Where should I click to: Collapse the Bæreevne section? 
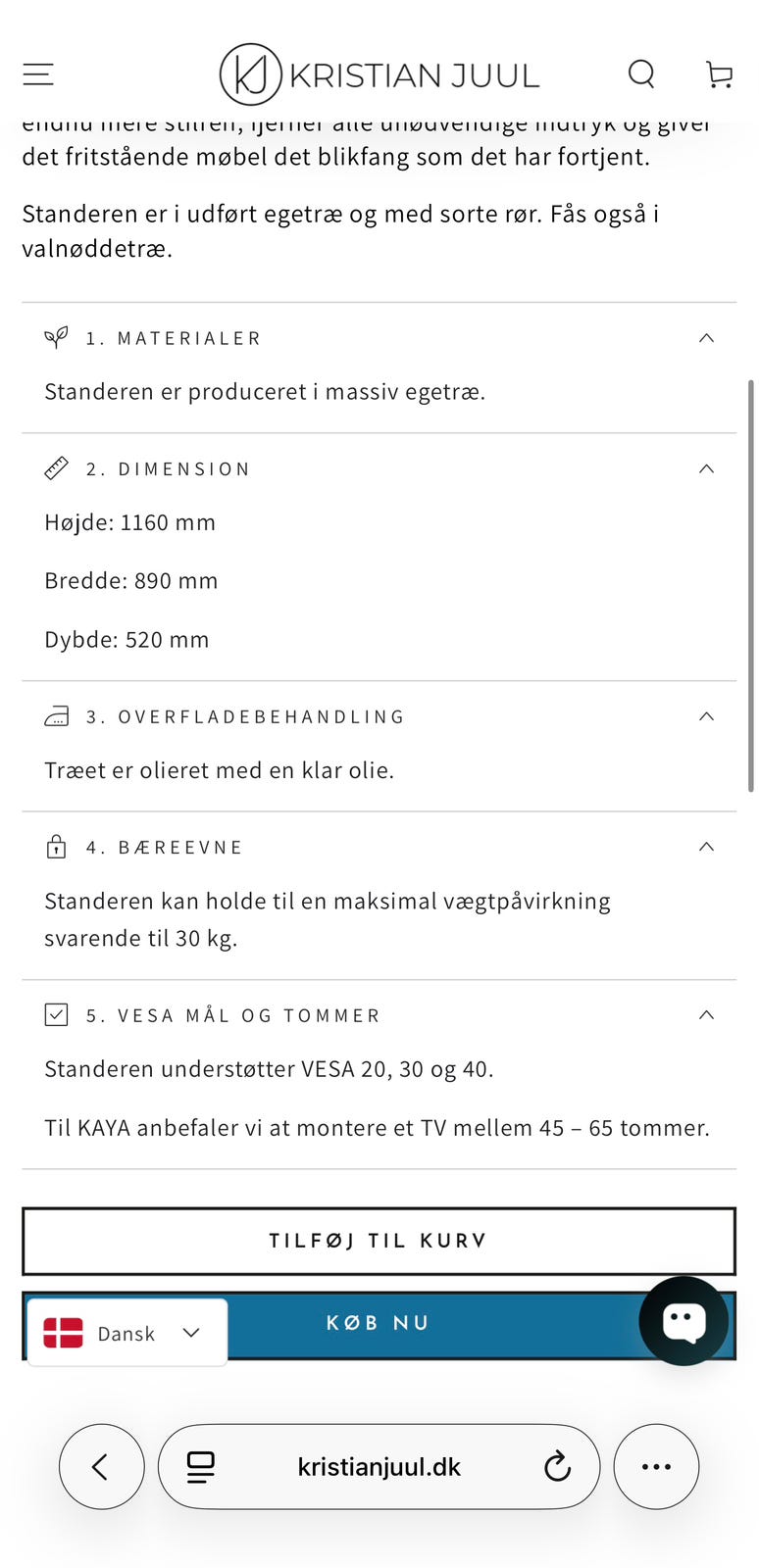click(x=706, y=846)
